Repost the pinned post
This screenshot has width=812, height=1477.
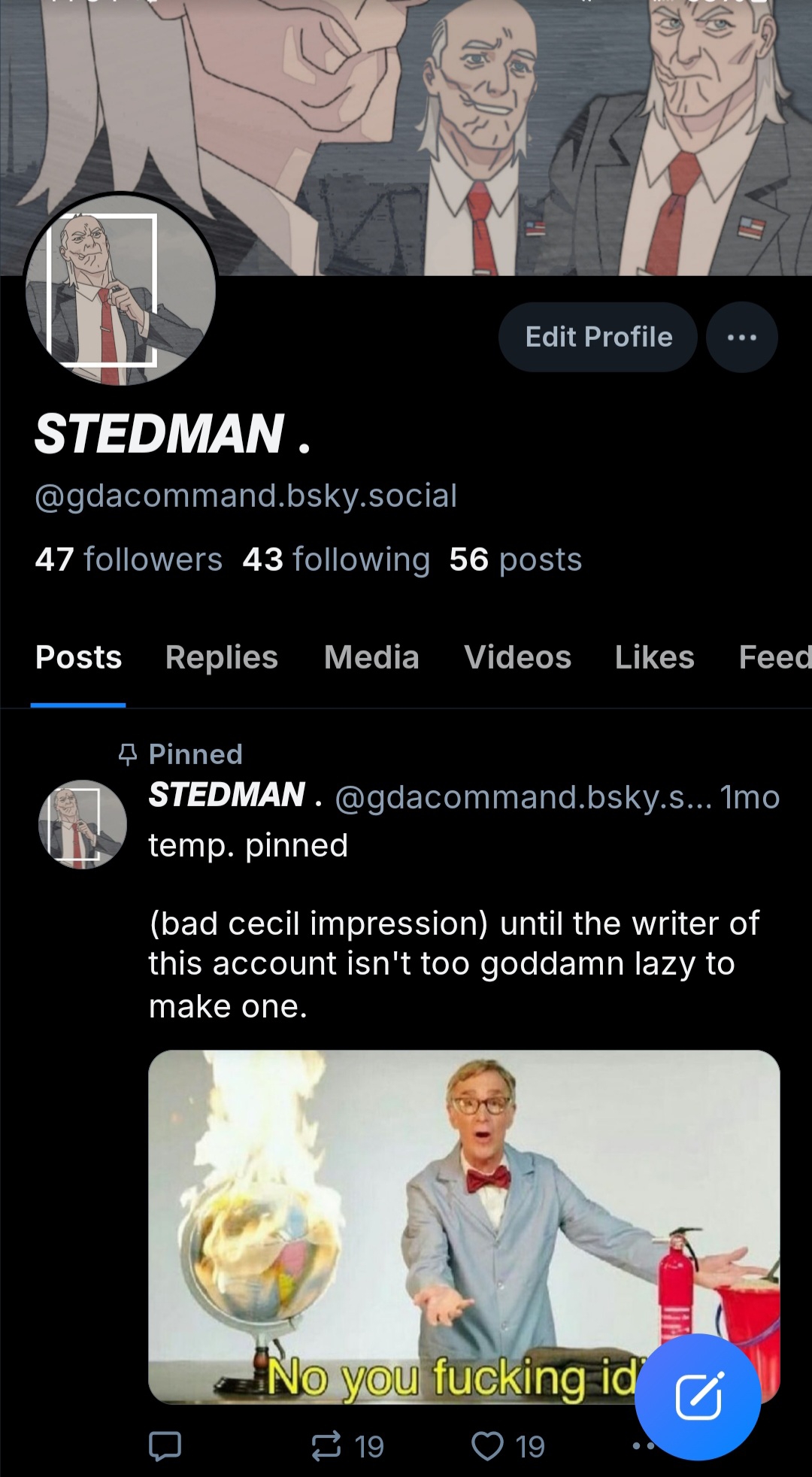pyautogui.click(x=327, y=1445)
